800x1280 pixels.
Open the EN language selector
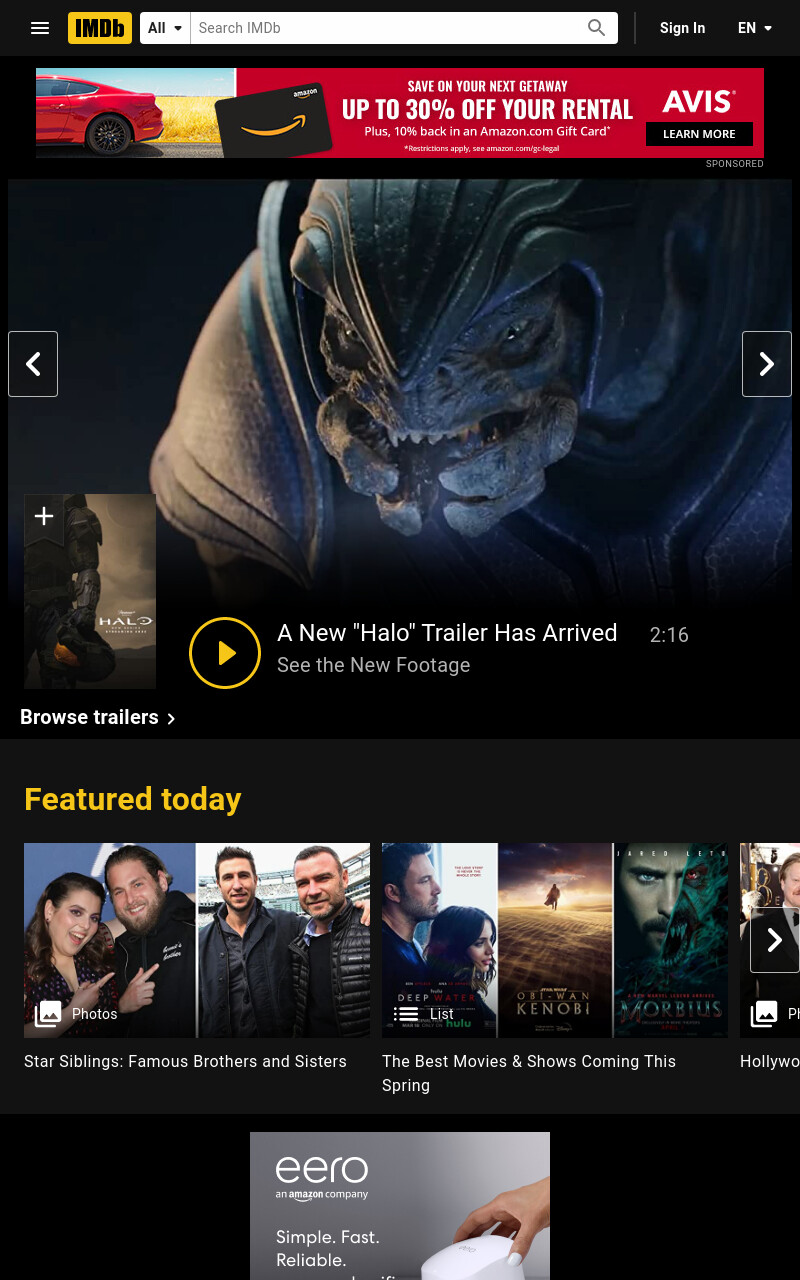point(755,28)
